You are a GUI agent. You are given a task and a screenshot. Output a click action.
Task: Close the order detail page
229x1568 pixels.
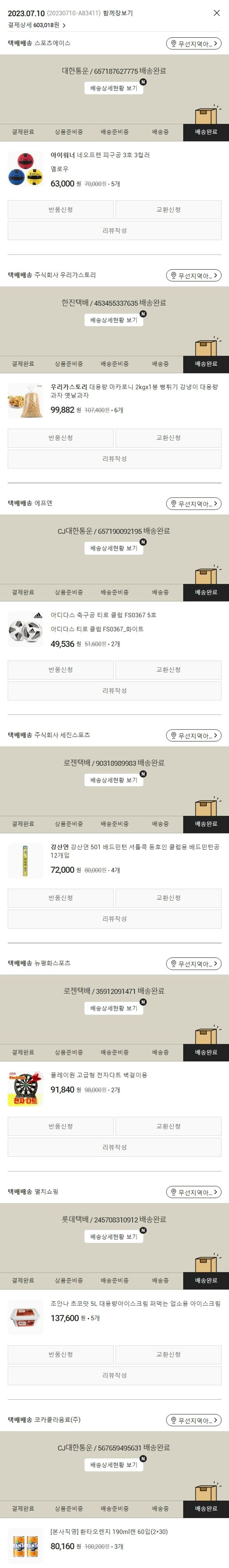coord(216,13)
